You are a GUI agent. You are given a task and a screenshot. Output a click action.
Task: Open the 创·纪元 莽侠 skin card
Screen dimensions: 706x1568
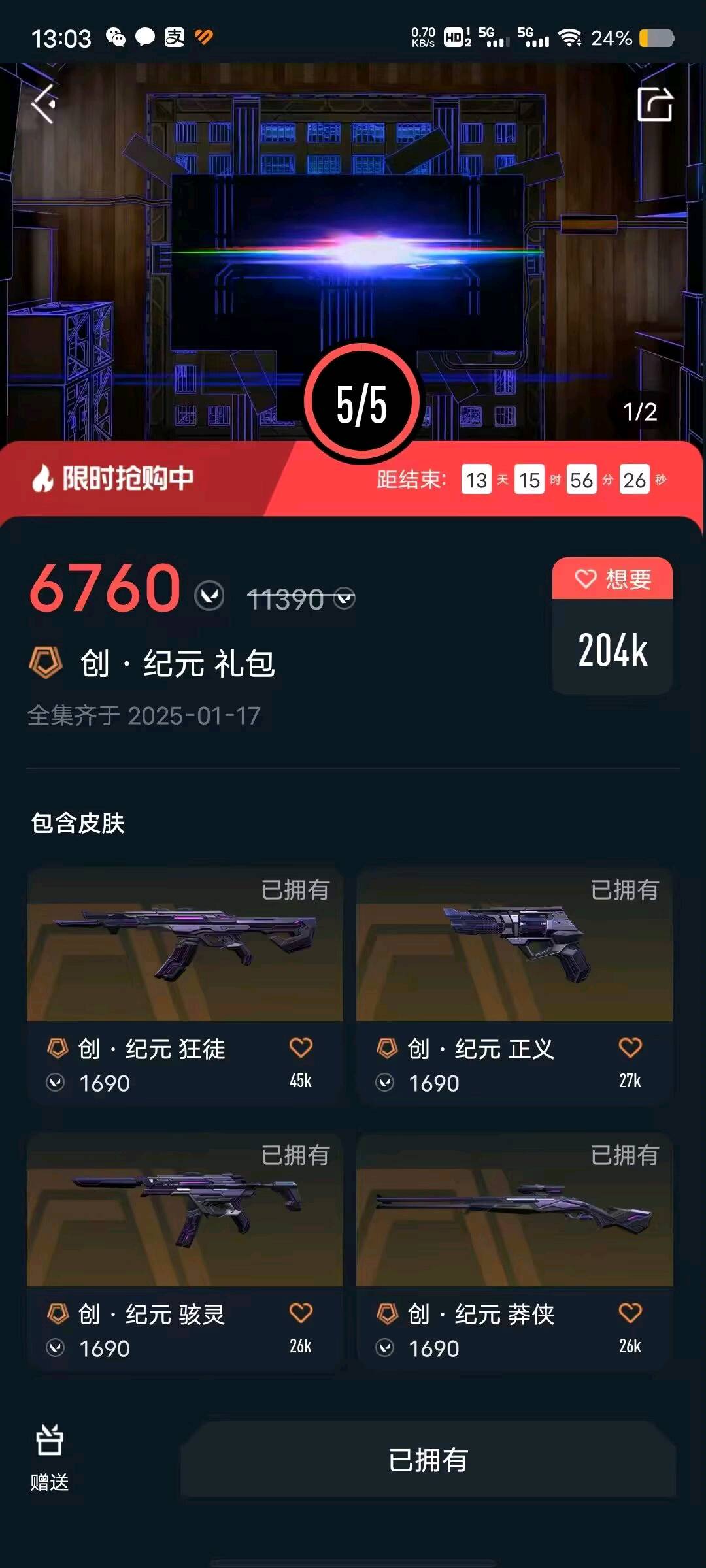point(514,1252)
